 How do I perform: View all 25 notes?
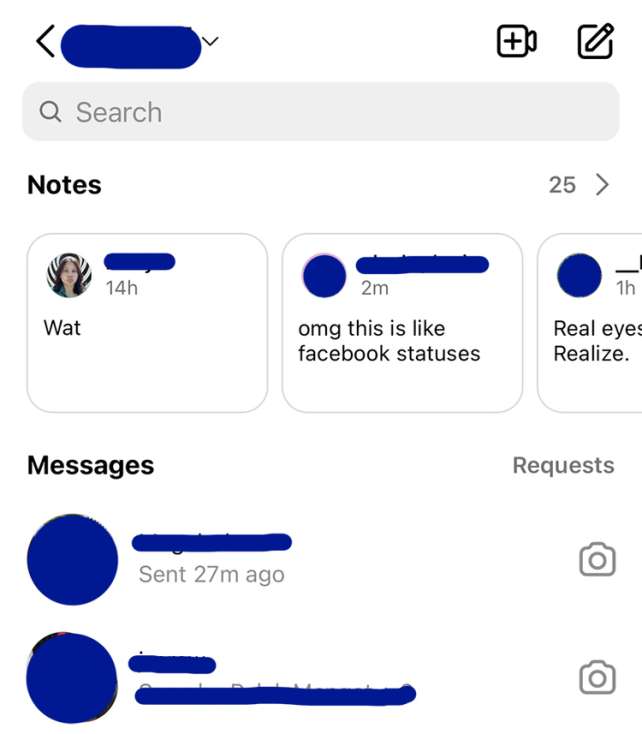pyautogui.click(x=580, y=185)
